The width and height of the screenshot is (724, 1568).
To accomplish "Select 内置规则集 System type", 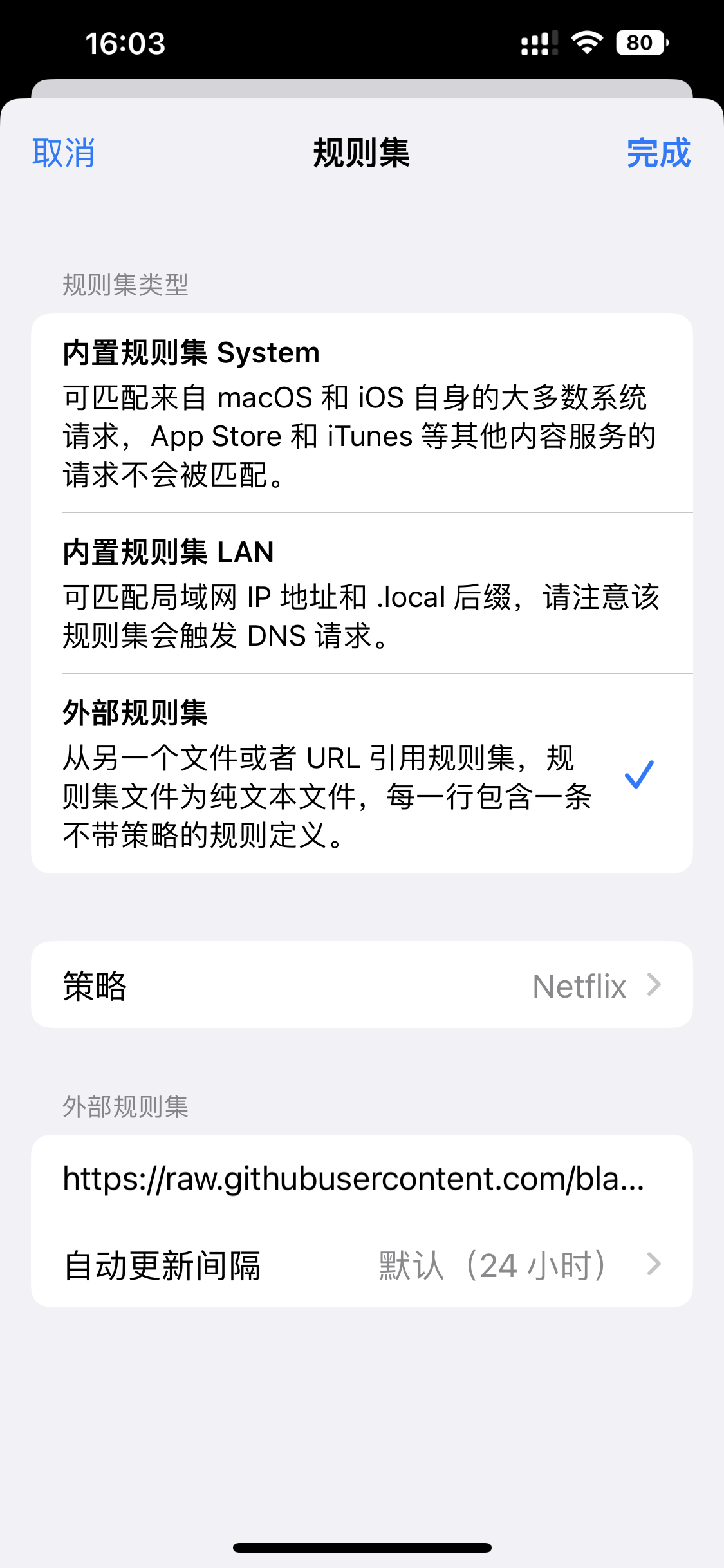I will click(361, 413).
